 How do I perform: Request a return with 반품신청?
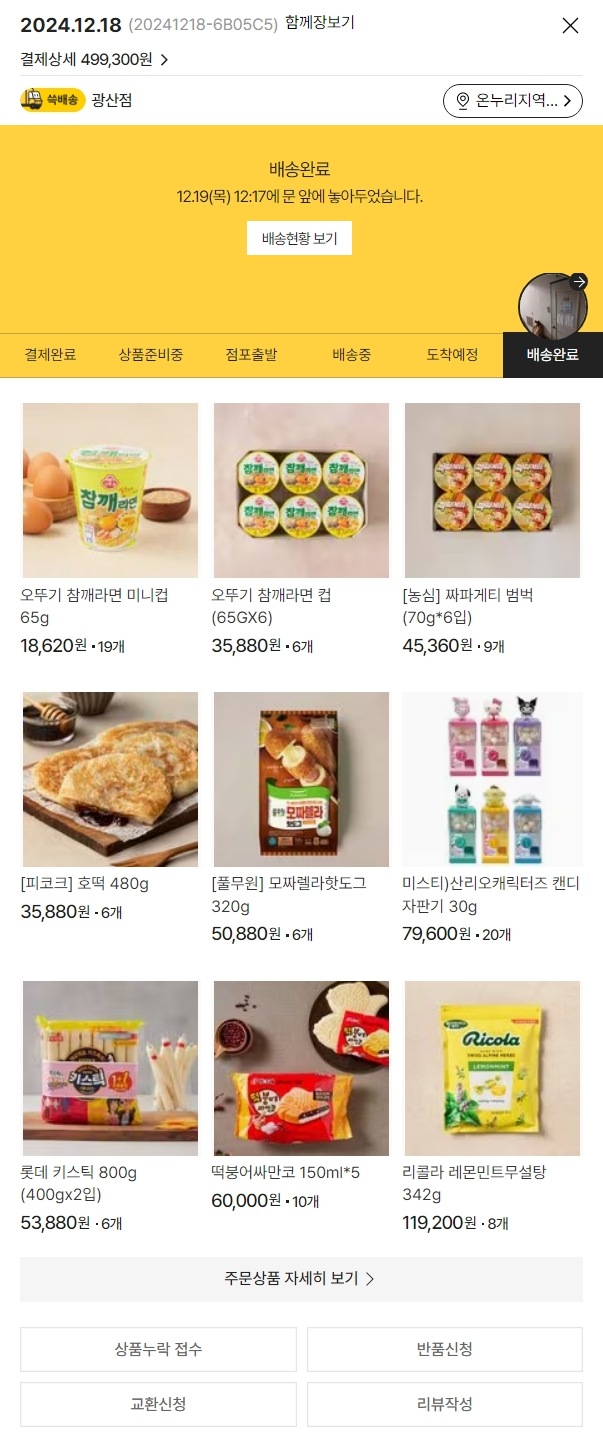coord(444,1349)
